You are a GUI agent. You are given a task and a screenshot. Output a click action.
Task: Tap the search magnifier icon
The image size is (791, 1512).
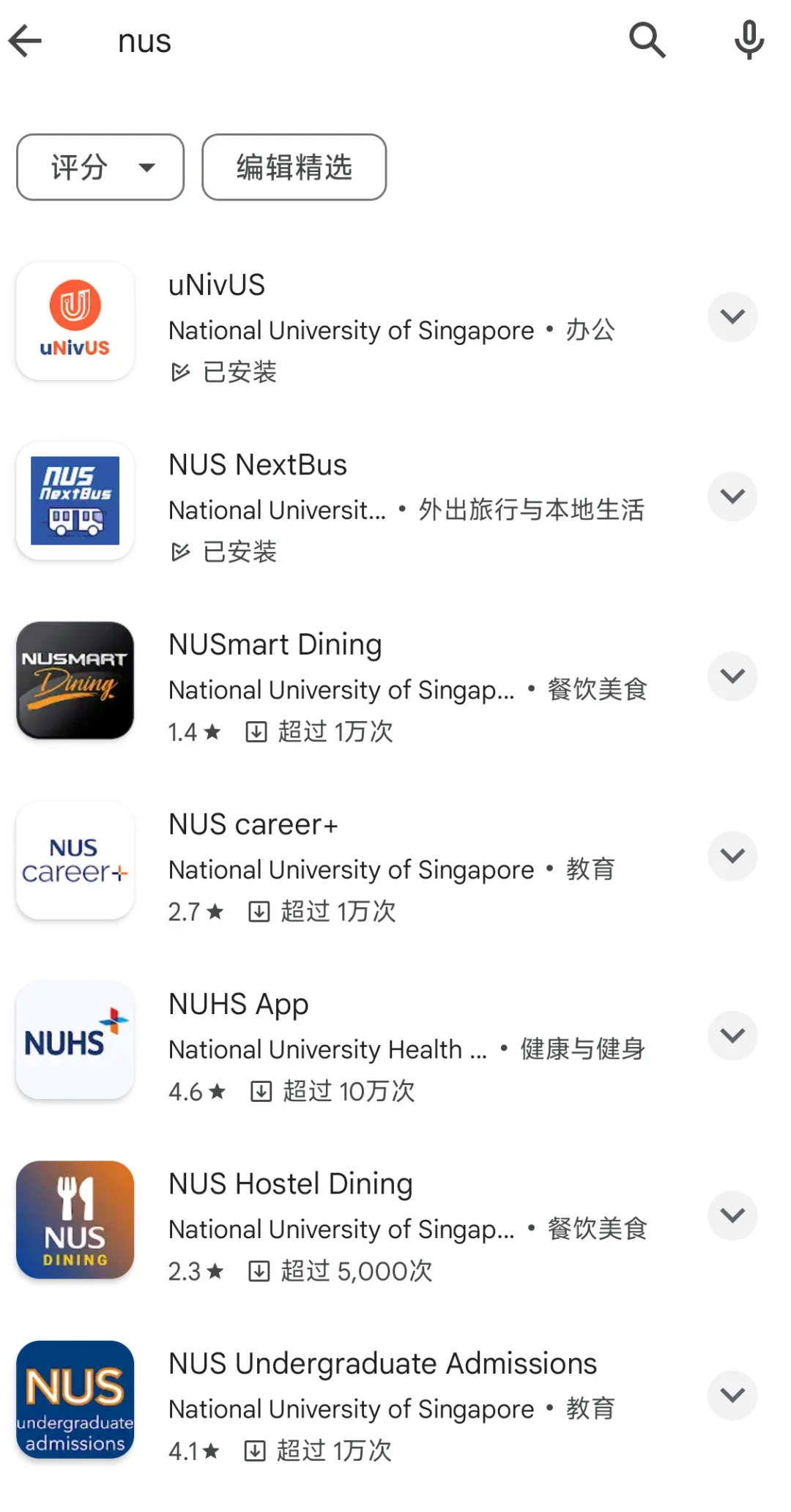point(647,40)
